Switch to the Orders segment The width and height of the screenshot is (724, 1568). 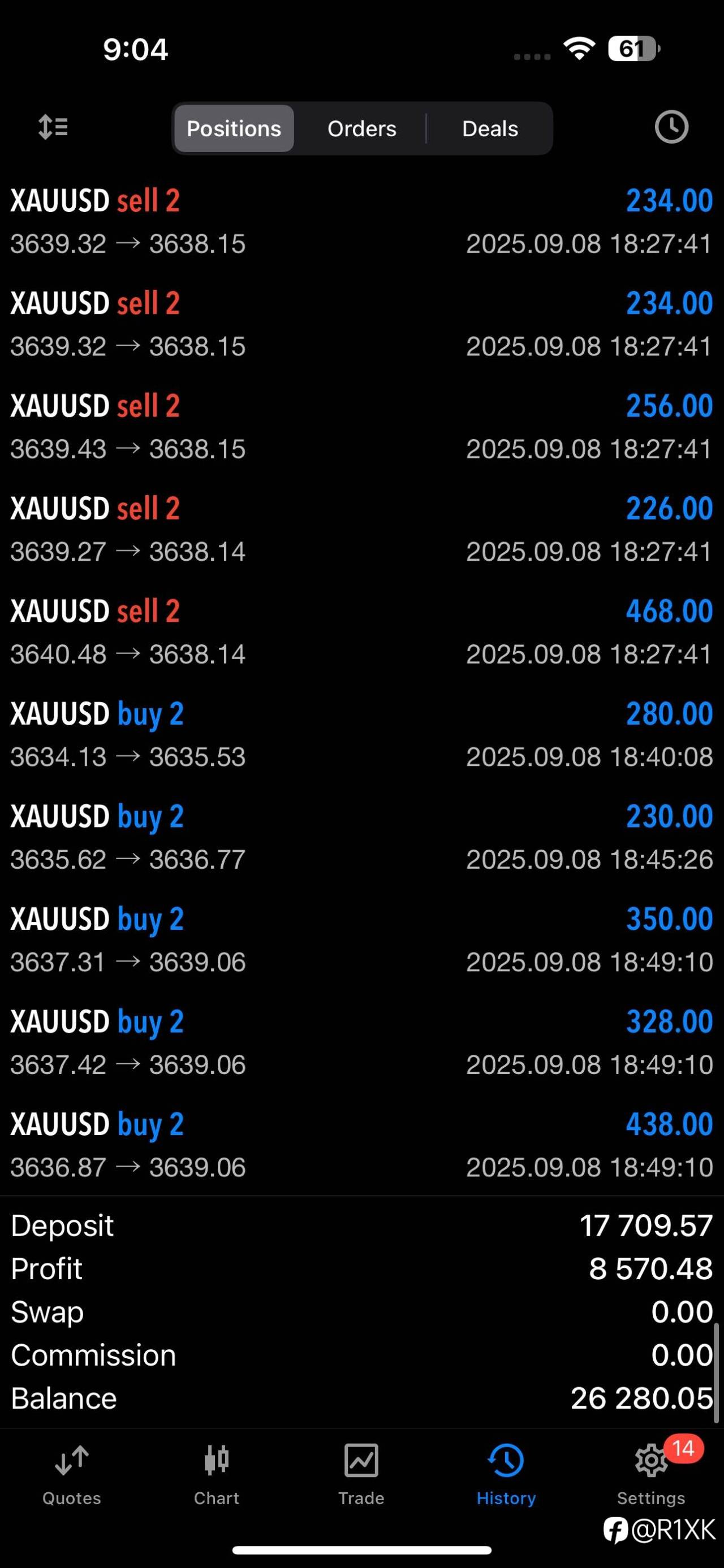[361, 128]
